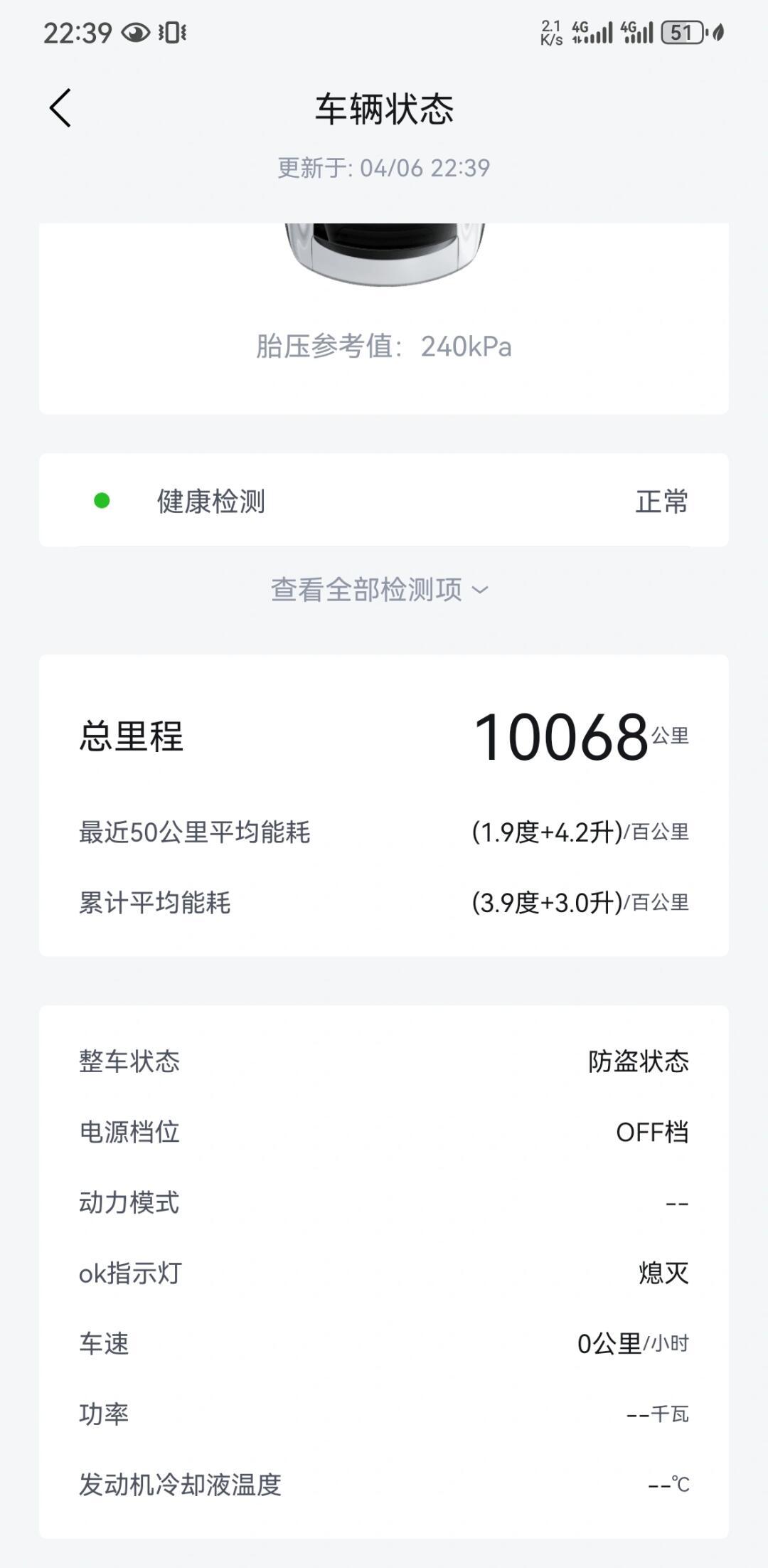
Task: Go back from 车辆状态 page
Action: (x=60, y=108)
